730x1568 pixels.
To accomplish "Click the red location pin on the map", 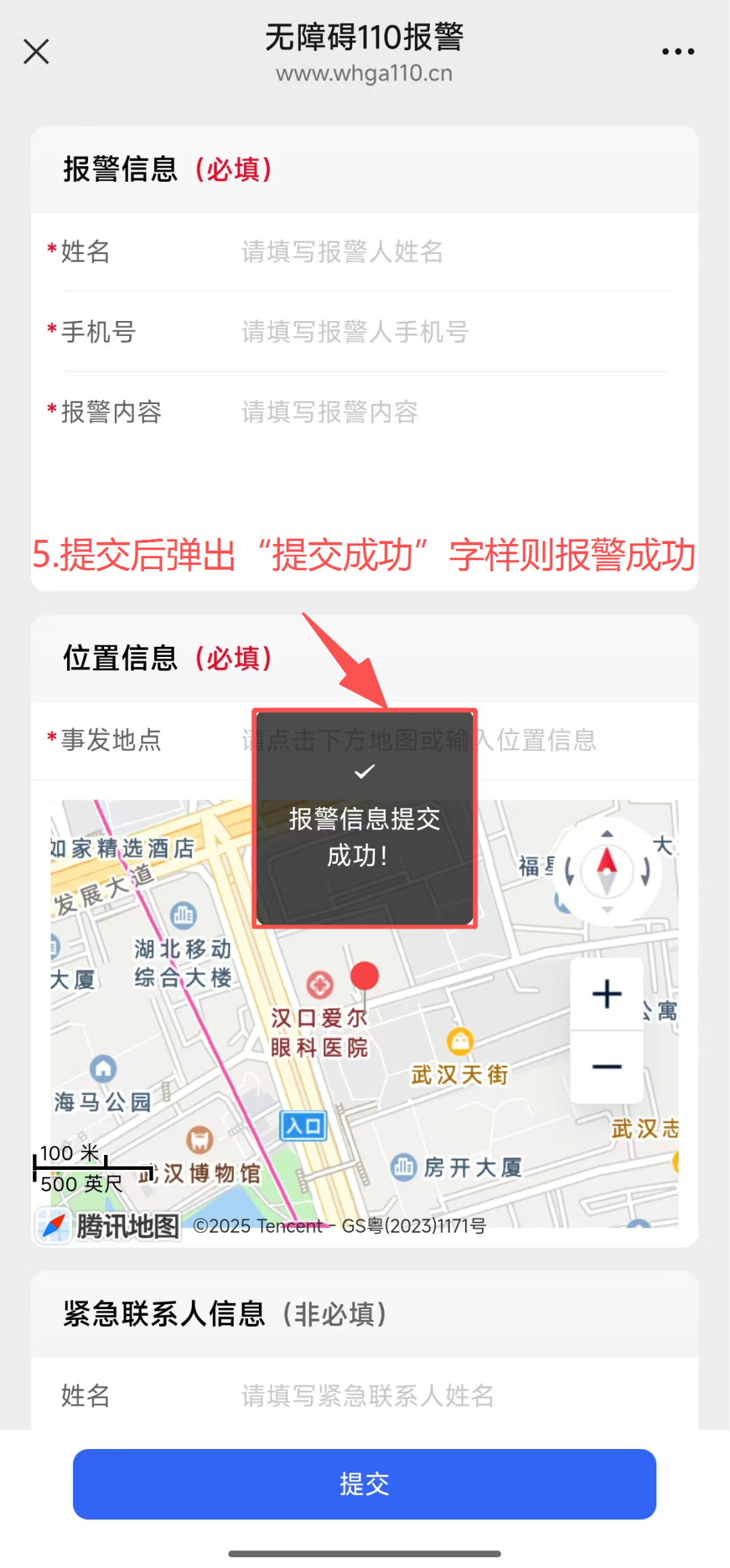I will coord(365,977).
